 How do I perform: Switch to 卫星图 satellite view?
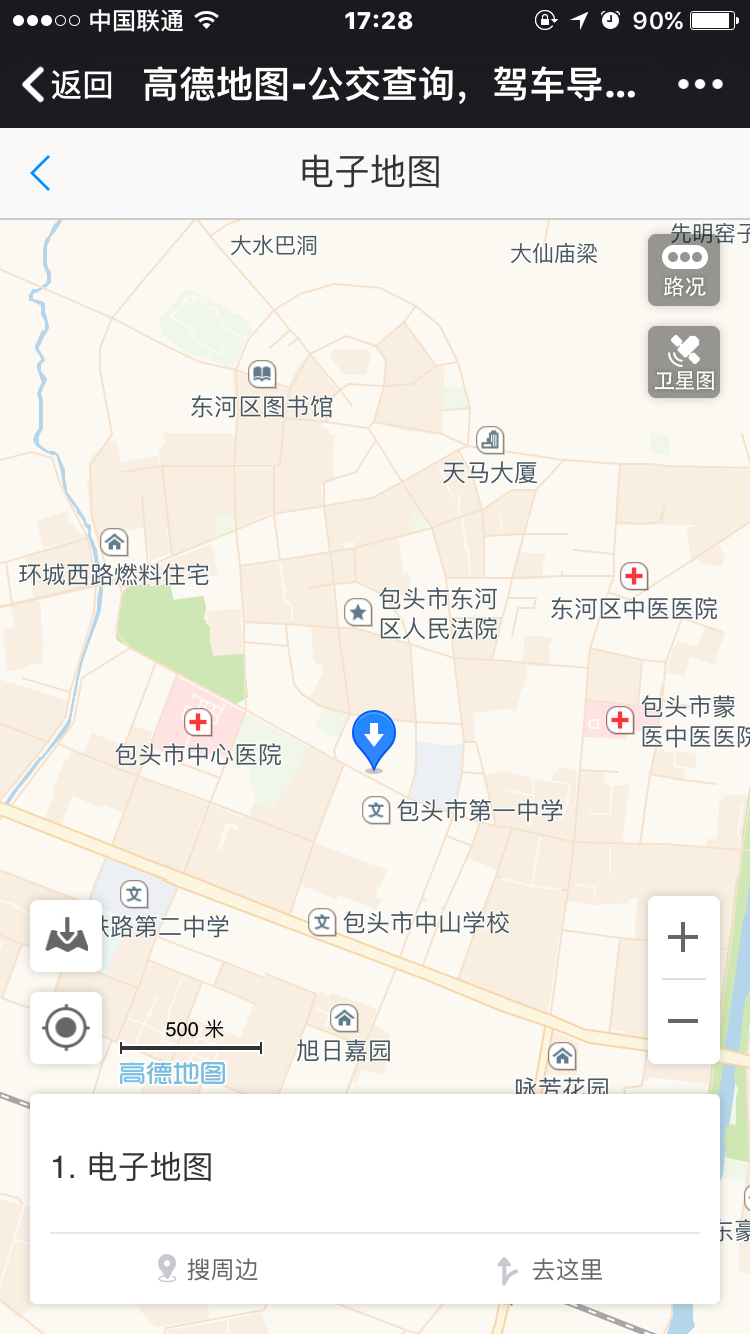(x=684, y=360)
